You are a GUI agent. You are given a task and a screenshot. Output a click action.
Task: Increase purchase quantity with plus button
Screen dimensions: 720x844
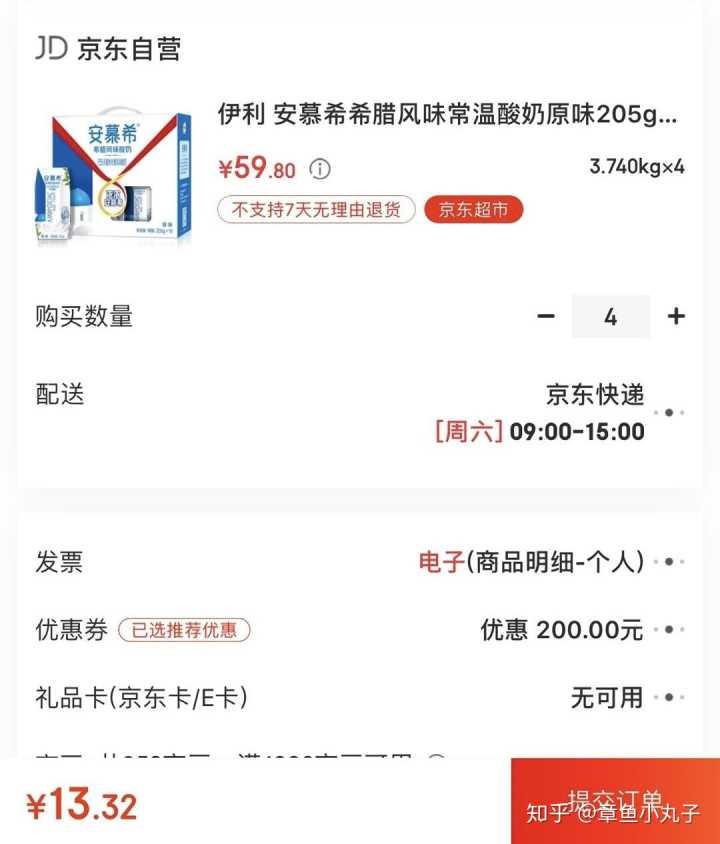tap(677, 317)
